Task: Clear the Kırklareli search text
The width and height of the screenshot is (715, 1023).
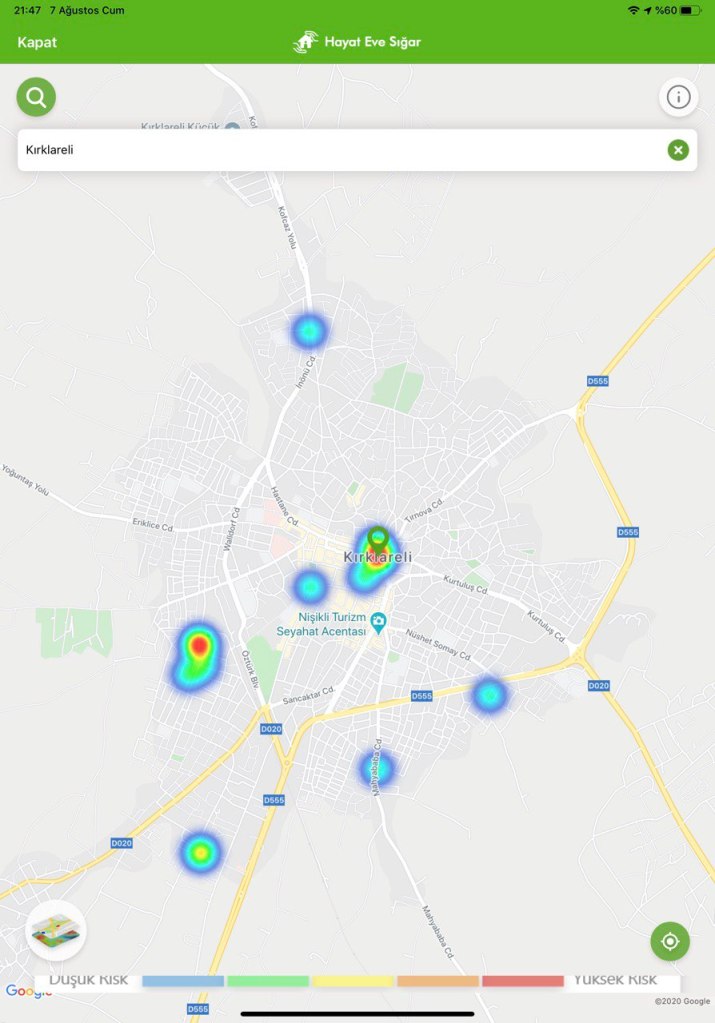Action: pos(678,150)
